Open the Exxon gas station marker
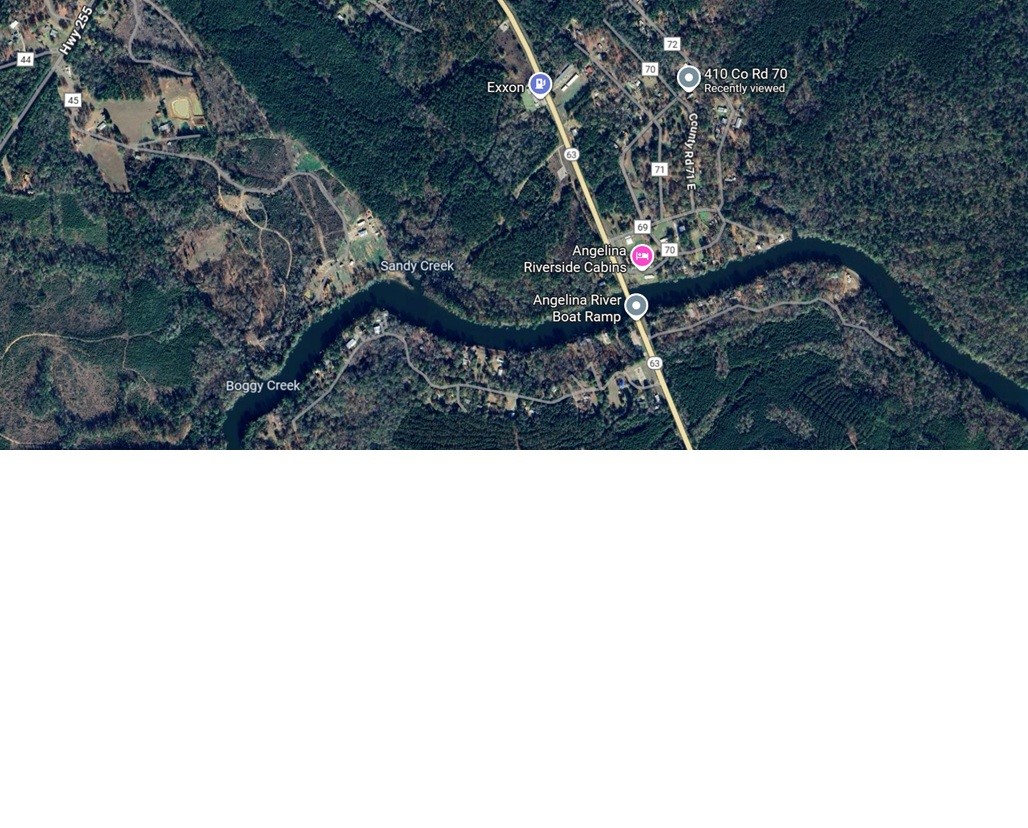The height and width of the screenshot is (828, 1028). click(540, 84)
